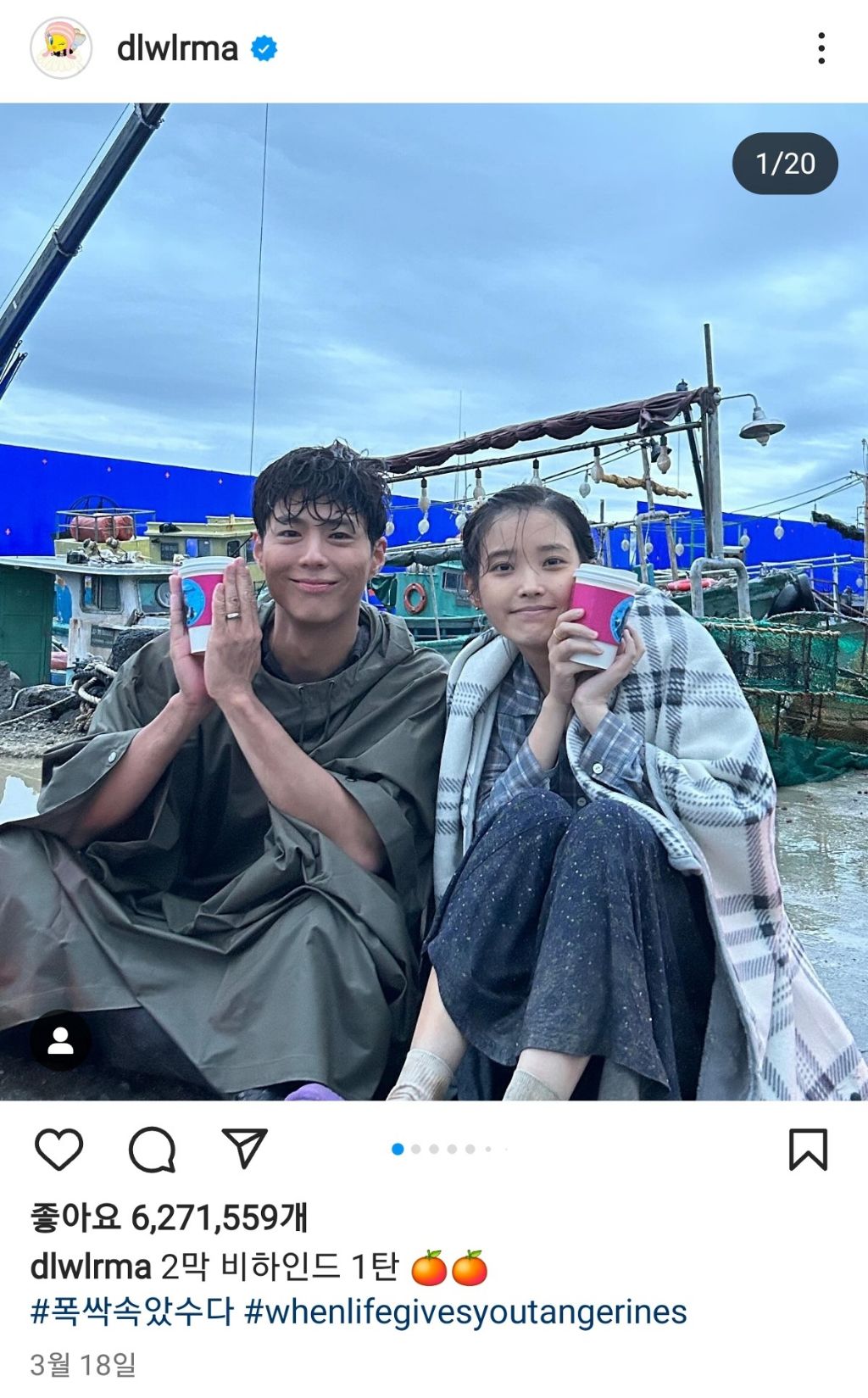Open the post's three-dot overflow menu

821,48
